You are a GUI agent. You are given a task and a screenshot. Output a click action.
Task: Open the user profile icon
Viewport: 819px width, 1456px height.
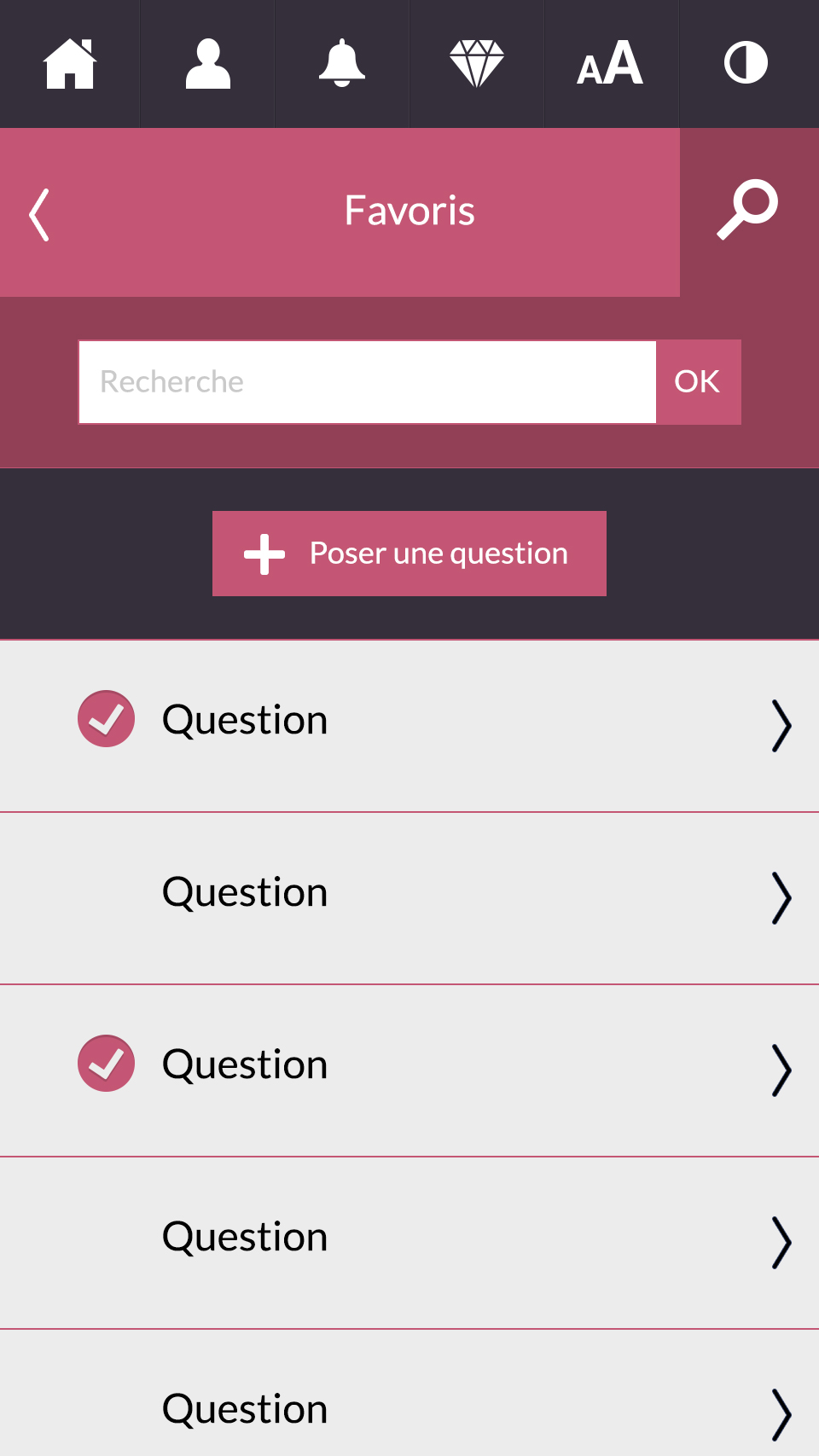click(x=207, y=64)
